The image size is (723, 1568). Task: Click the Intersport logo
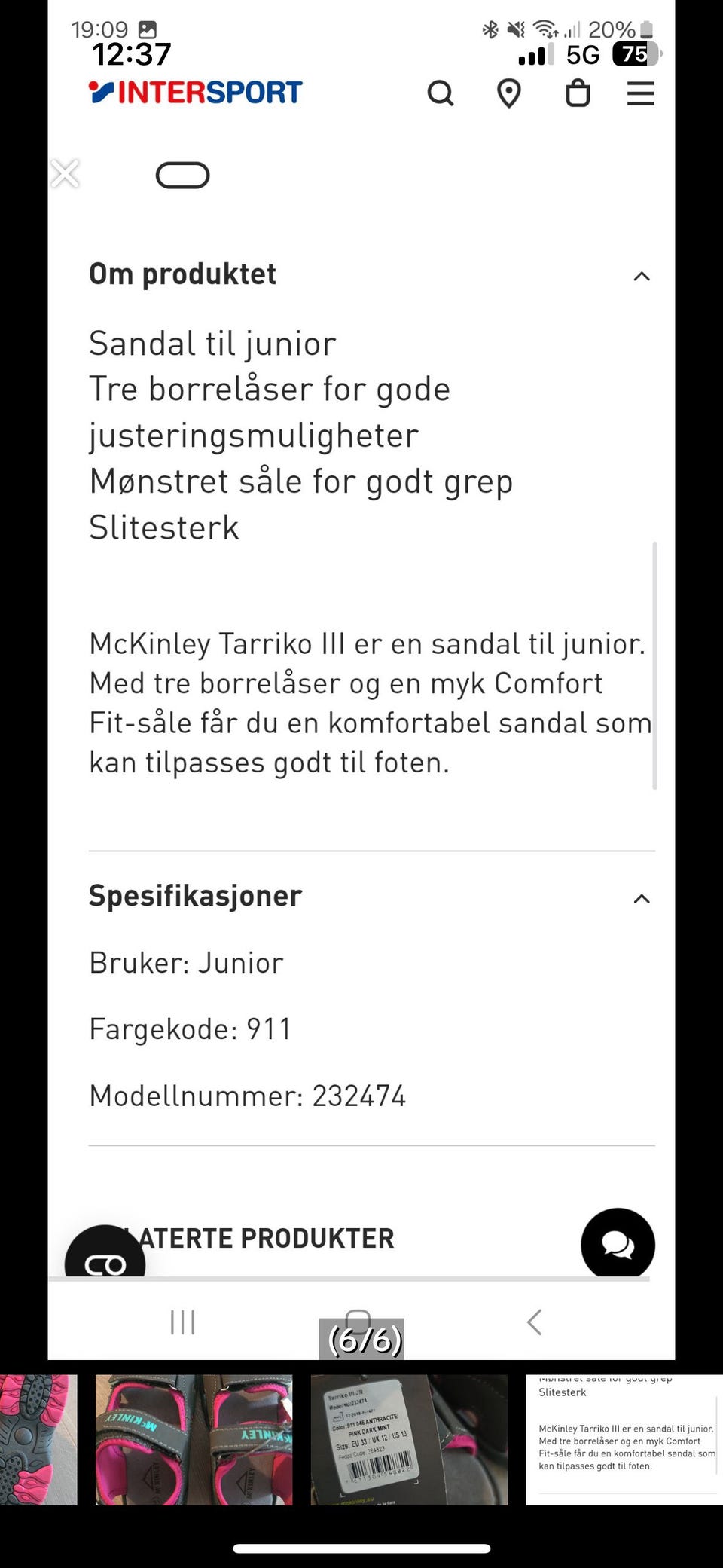[x=195, y=92]
